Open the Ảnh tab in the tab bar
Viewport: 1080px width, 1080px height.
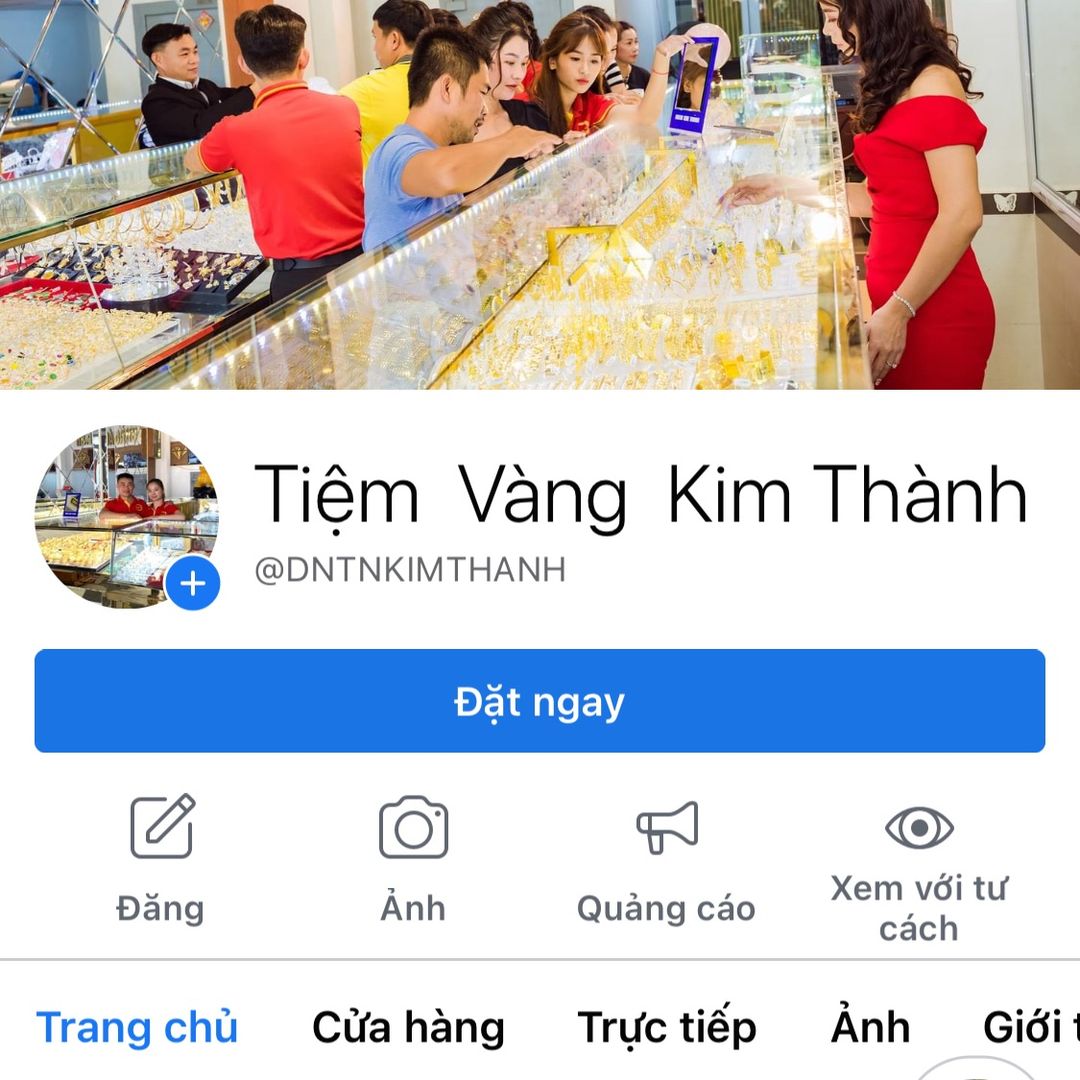pyautogui.click(x=870, y=1027)
